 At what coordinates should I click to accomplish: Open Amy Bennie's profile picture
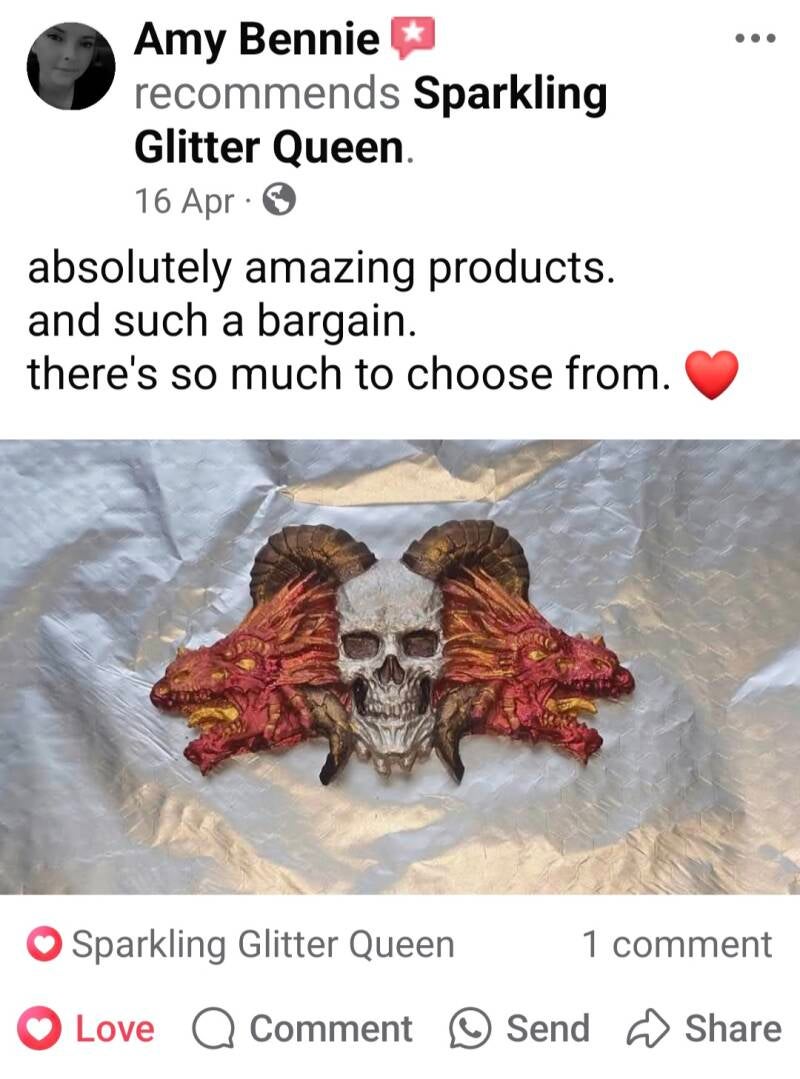click(x=71, y=66)
